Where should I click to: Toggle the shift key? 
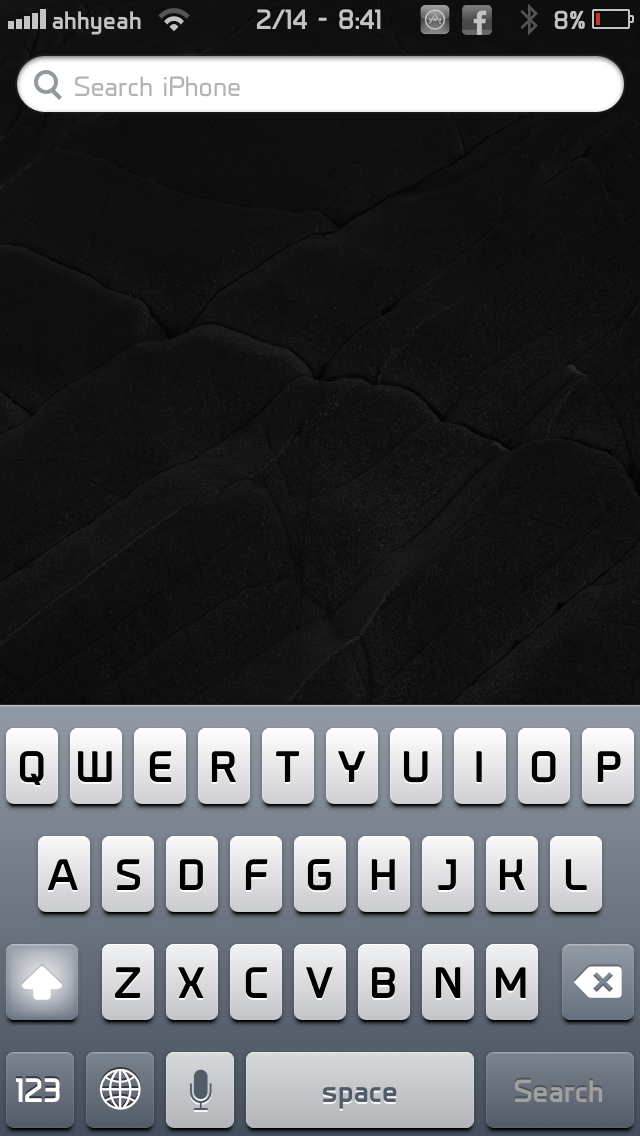[41, 982]
